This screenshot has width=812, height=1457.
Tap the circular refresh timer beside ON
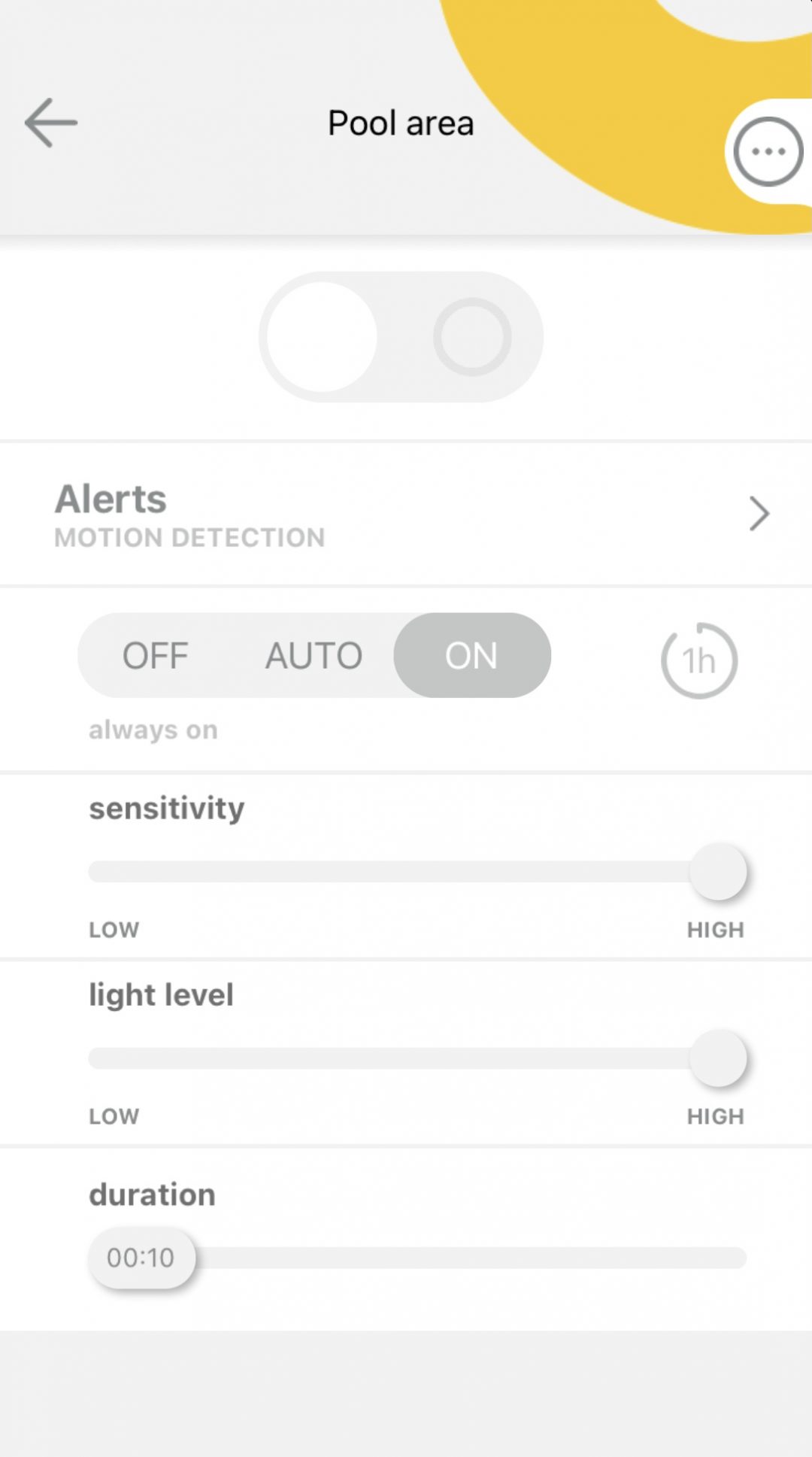(x=698, y=660)
